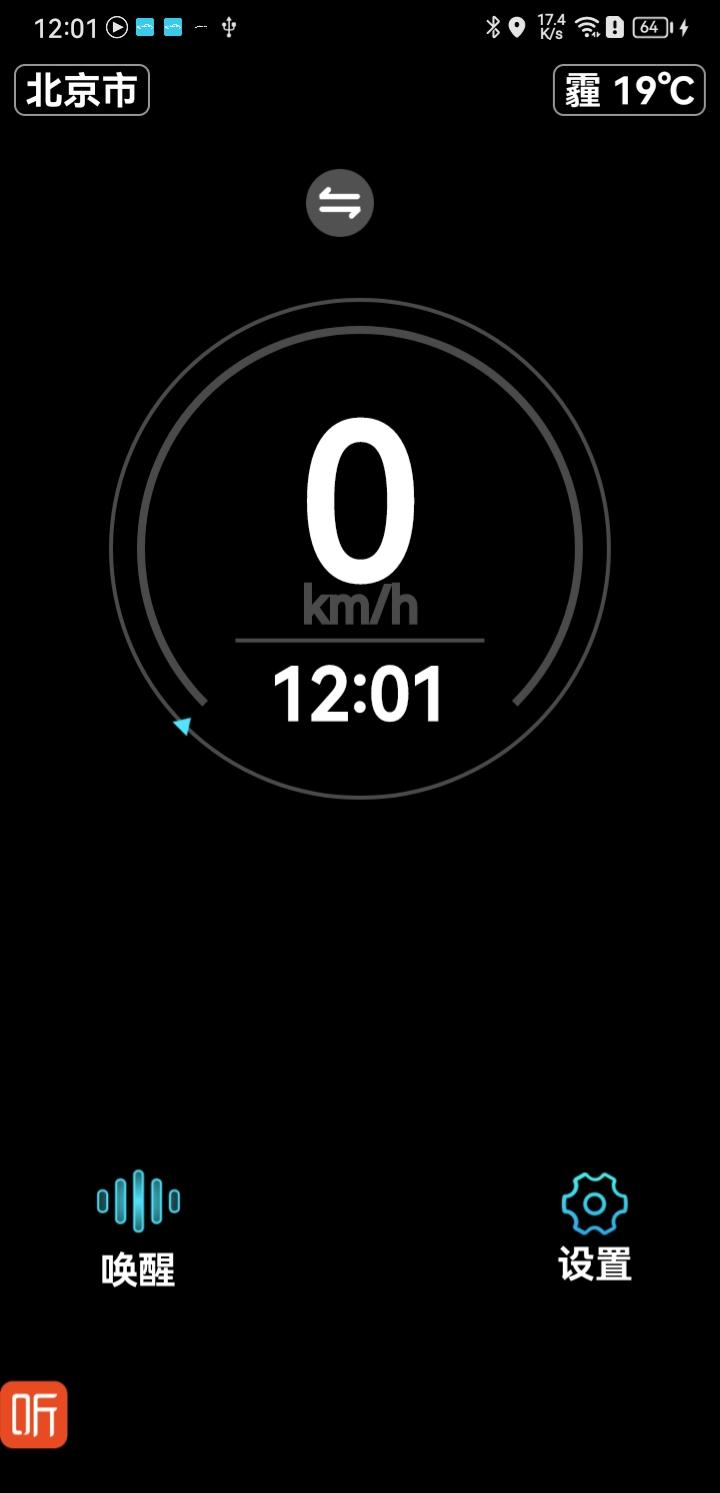
Task: Open 设置 settings
Action: 595,1226
